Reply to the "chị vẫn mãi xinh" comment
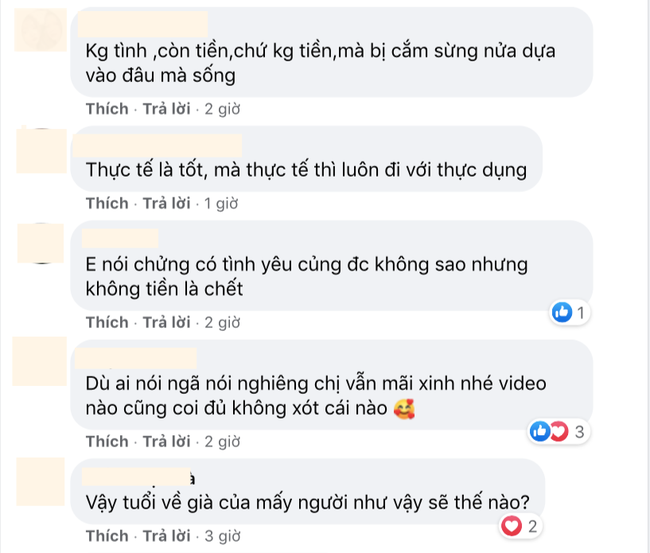650x553 pixels. (165, 441)
